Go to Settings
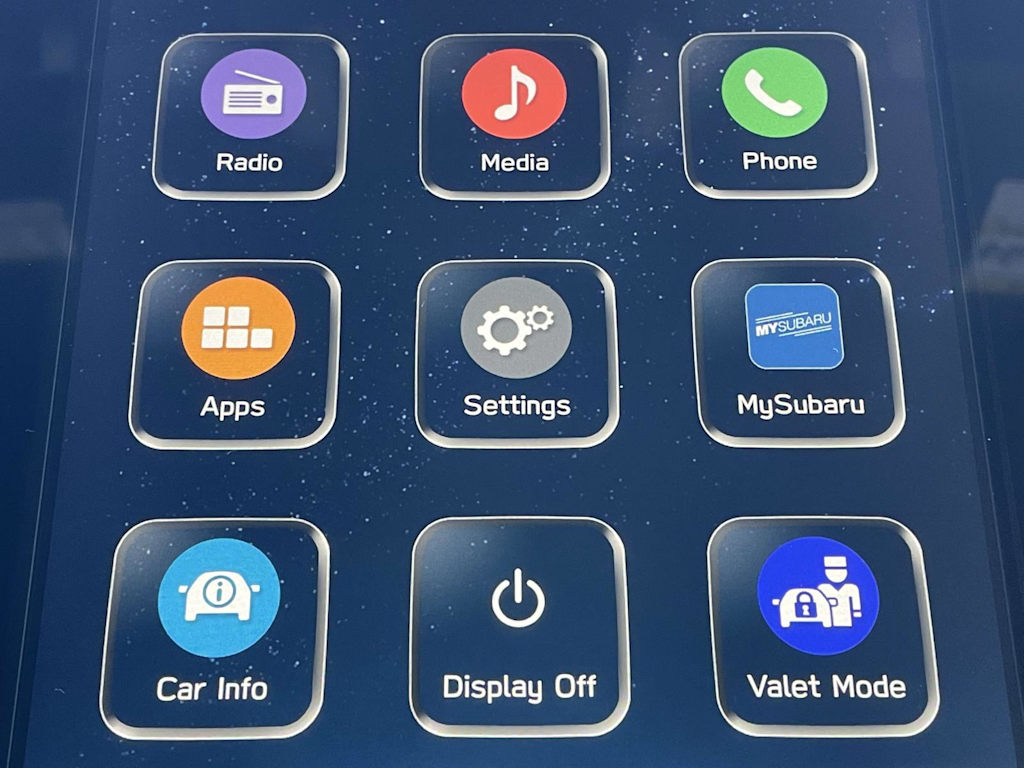 click(x=516, y=352)
